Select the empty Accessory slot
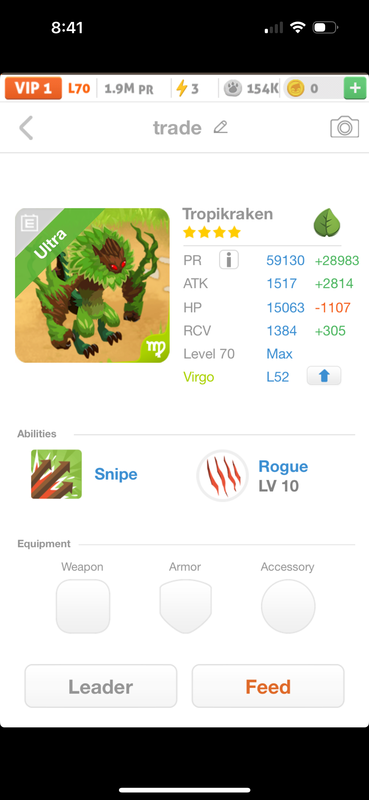The width and height of the screenshot is (369, 800). 288,606
